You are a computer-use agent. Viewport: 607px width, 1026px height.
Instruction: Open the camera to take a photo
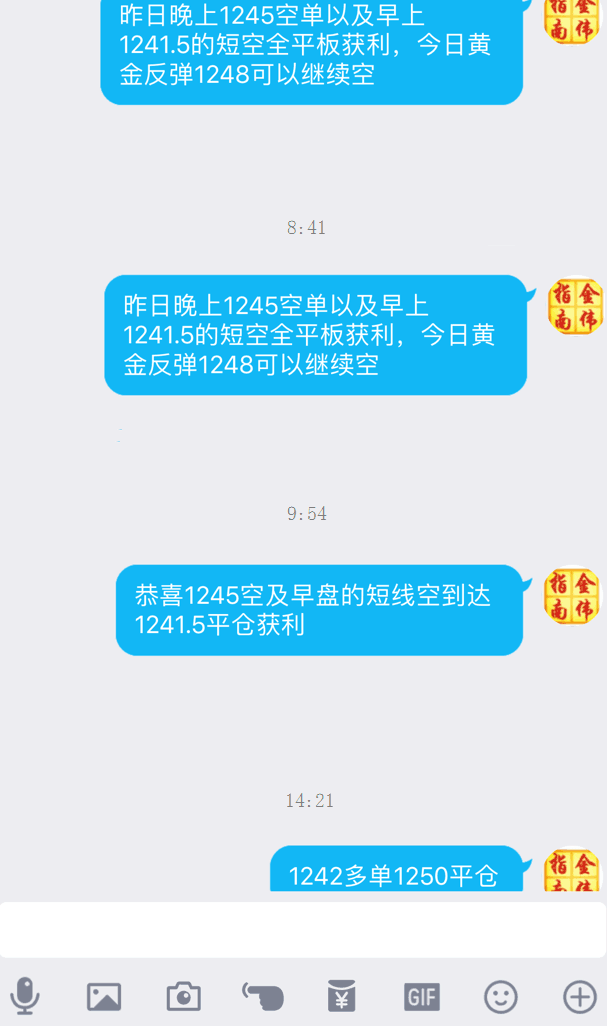[x=183, y=996]
